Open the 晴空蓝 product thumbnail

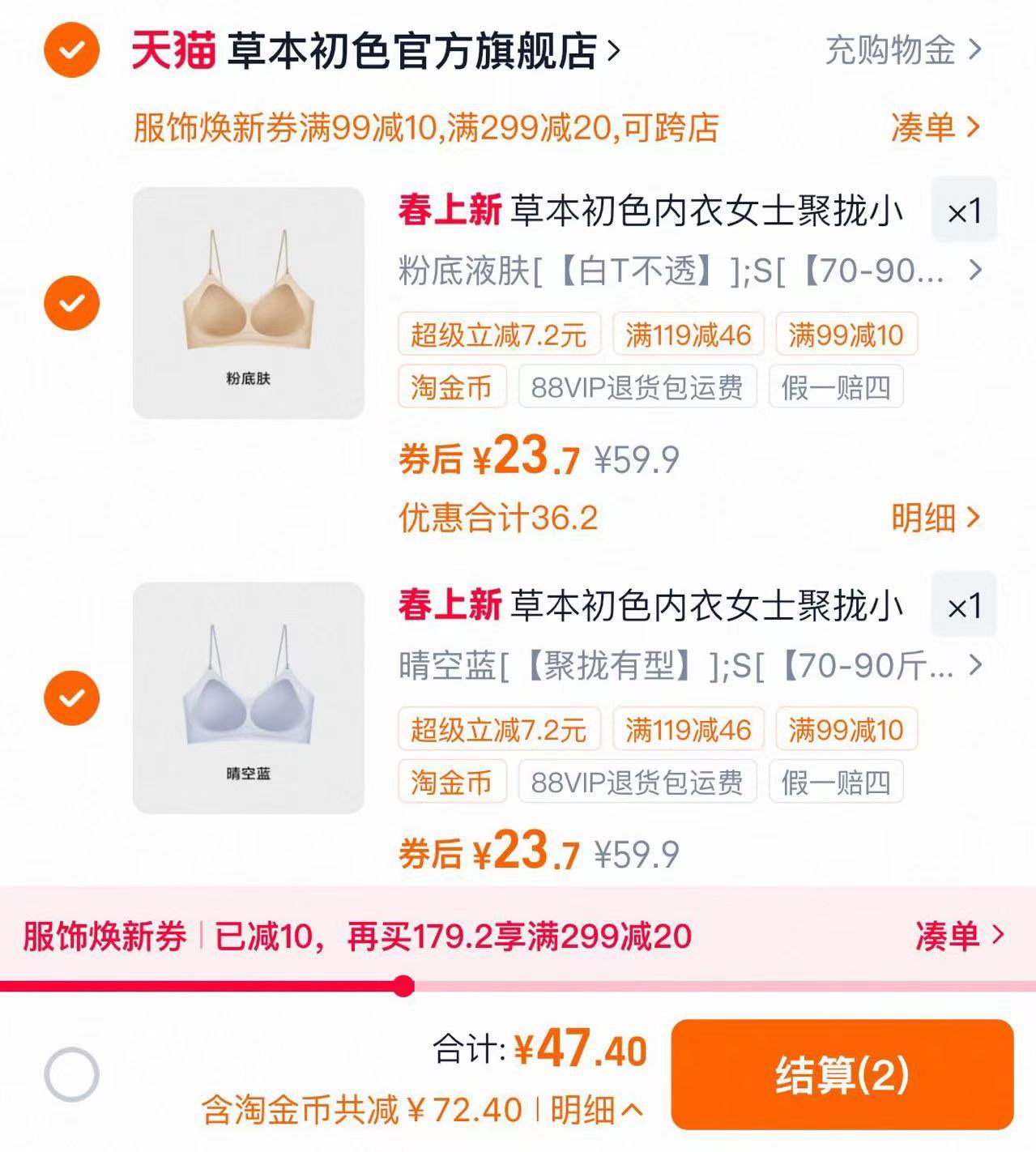(x=249, y=698)
